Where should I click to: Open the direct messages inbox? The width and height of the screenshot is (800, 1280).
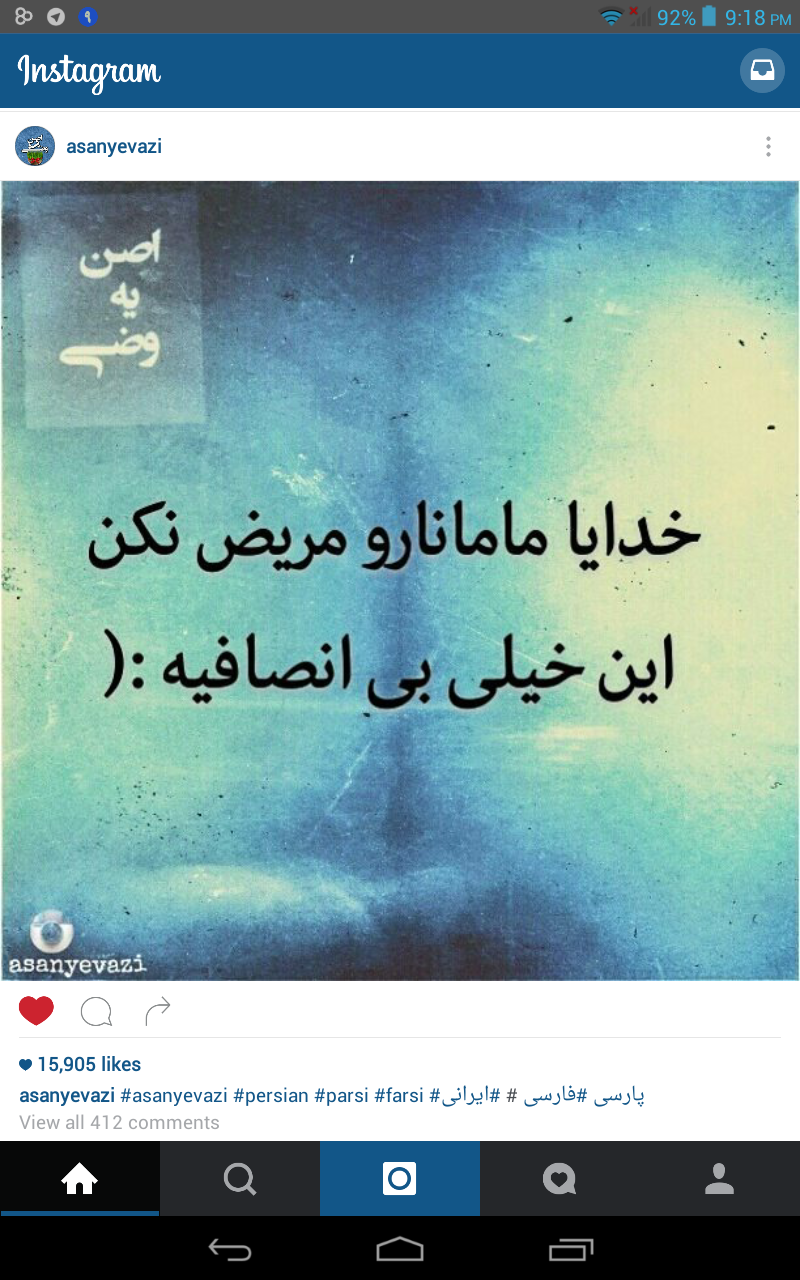point(762,71)
